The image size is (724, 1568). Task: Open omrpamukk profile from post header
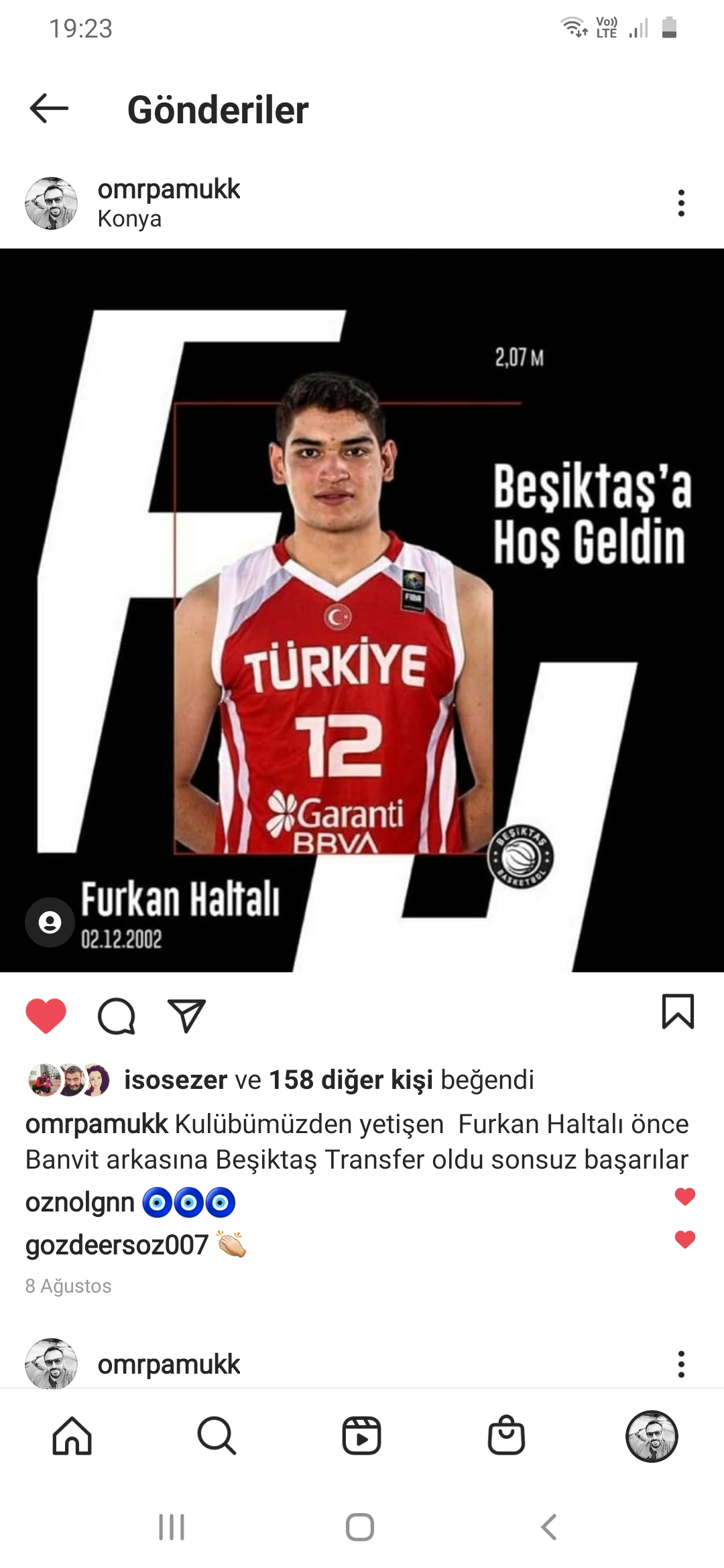click(168, 190)
